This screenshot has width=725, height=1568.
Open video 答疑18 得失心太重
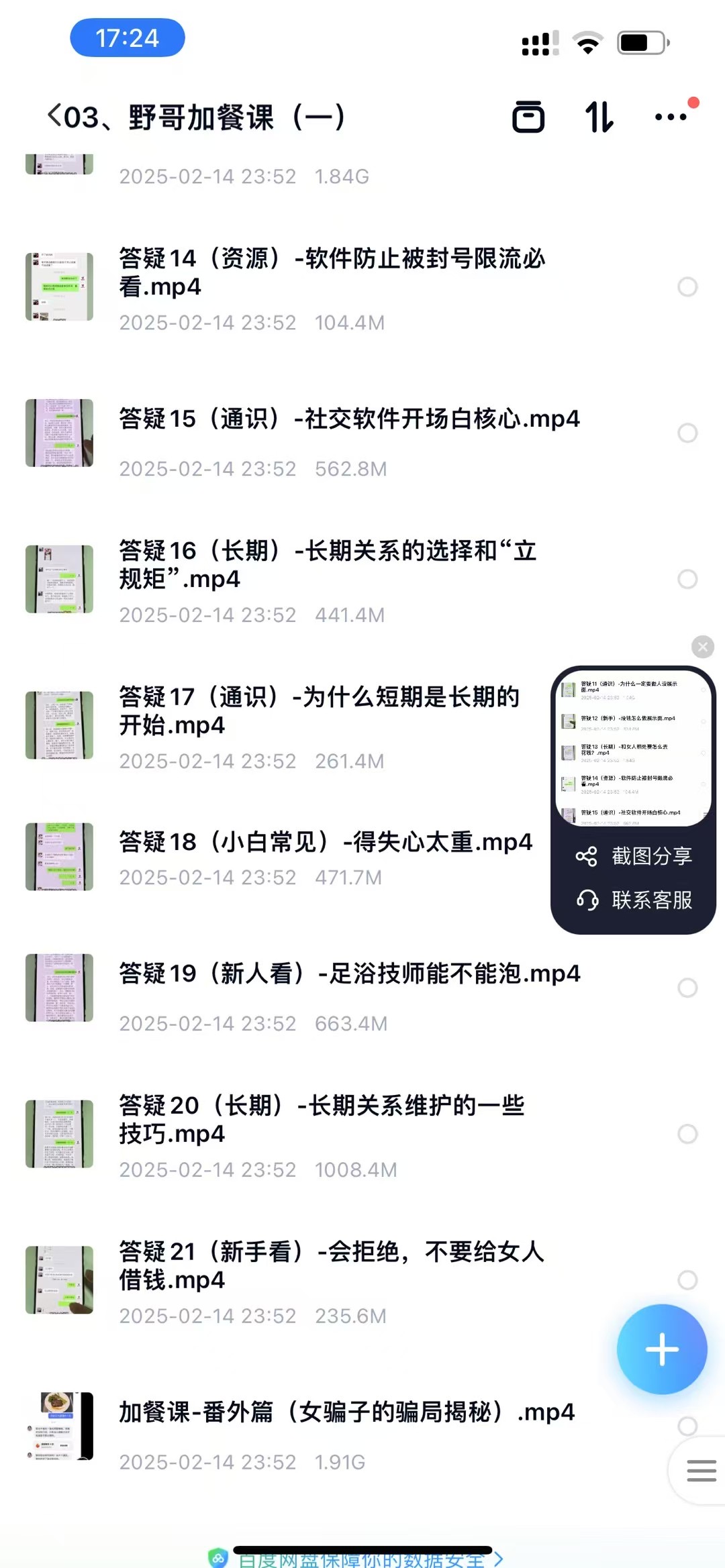pos(326,842)
